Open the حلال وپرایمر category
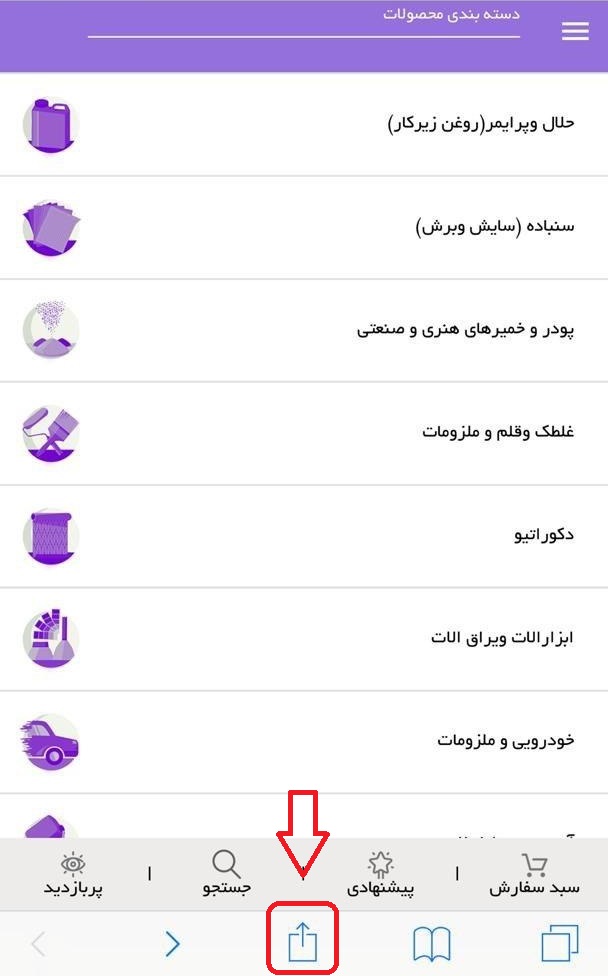This screenshot has width=608, height=976. (x=481, y=124)
